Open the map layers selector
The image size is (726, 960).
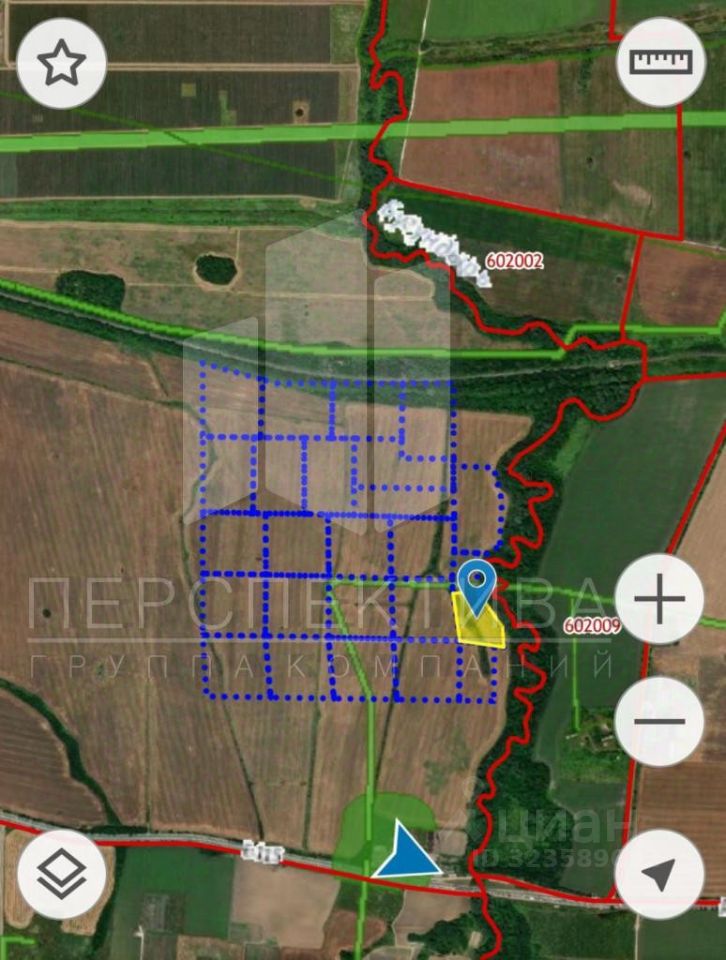pyautogui.click(x=62, y=874)
